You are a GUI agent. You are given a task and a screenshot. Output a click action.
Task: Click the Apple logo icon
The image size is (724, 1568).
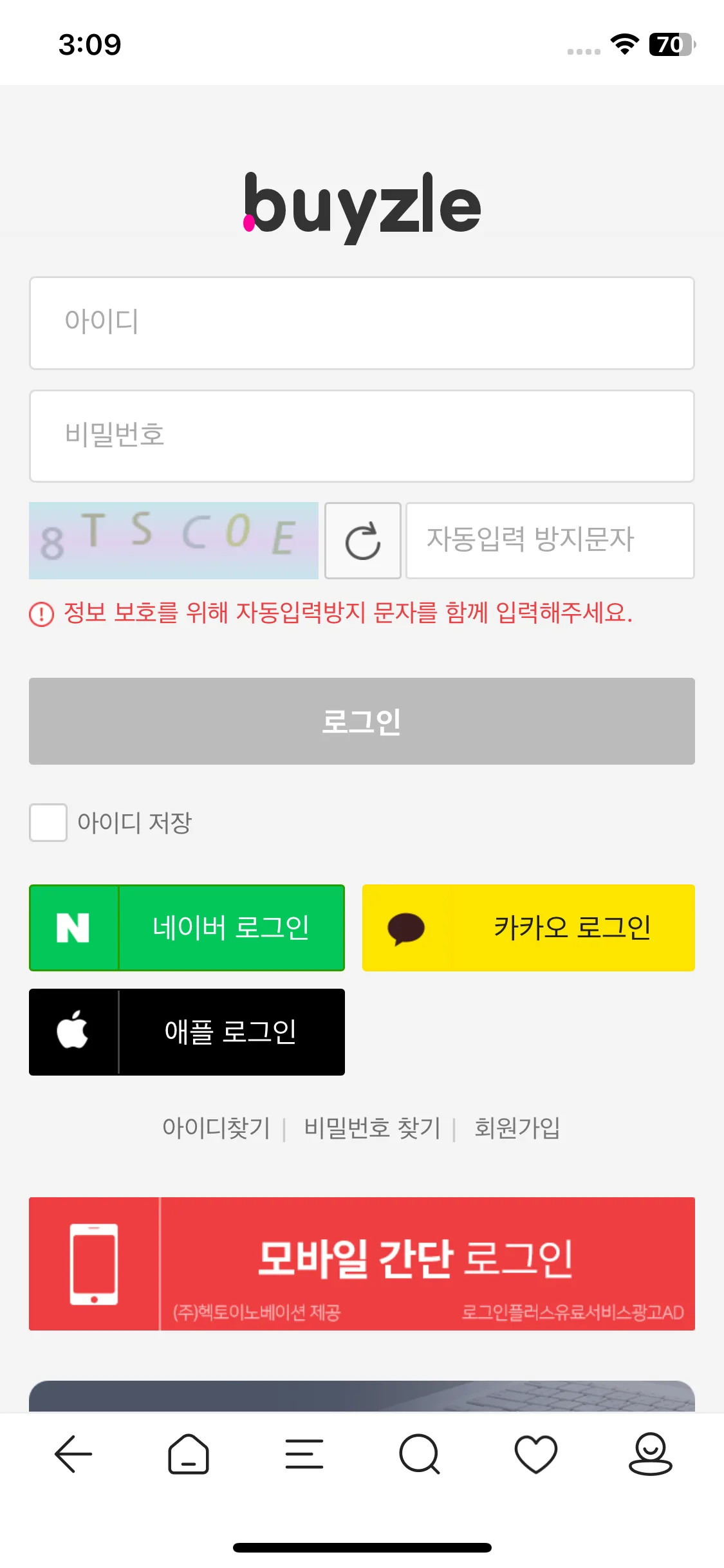click(x=73, y=1032)
